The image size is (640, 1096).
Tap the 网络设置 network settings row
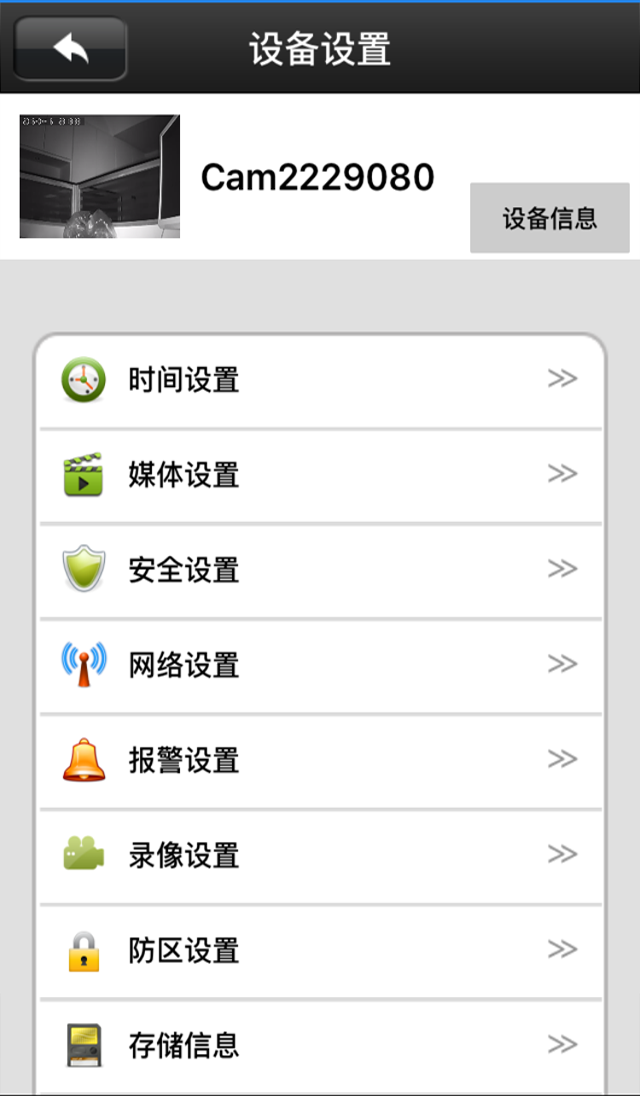pyautogui.click(x=320, y=665)
